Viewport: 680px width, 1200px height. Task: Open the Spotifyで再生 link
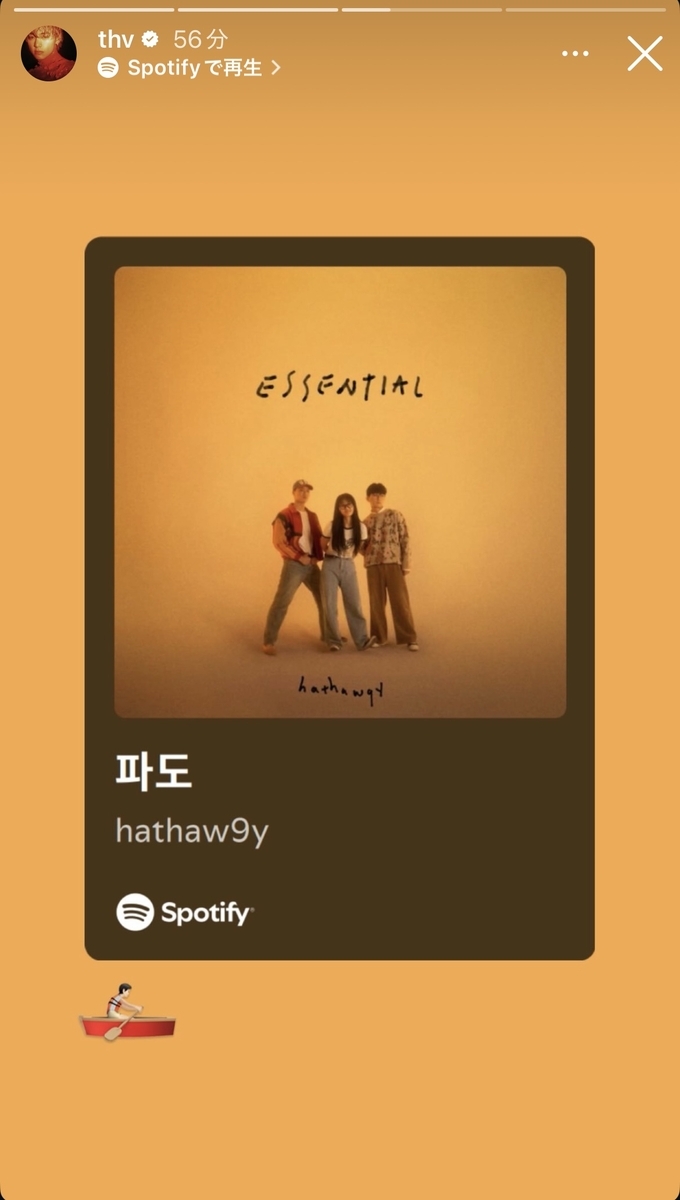(x=190, y=68)
